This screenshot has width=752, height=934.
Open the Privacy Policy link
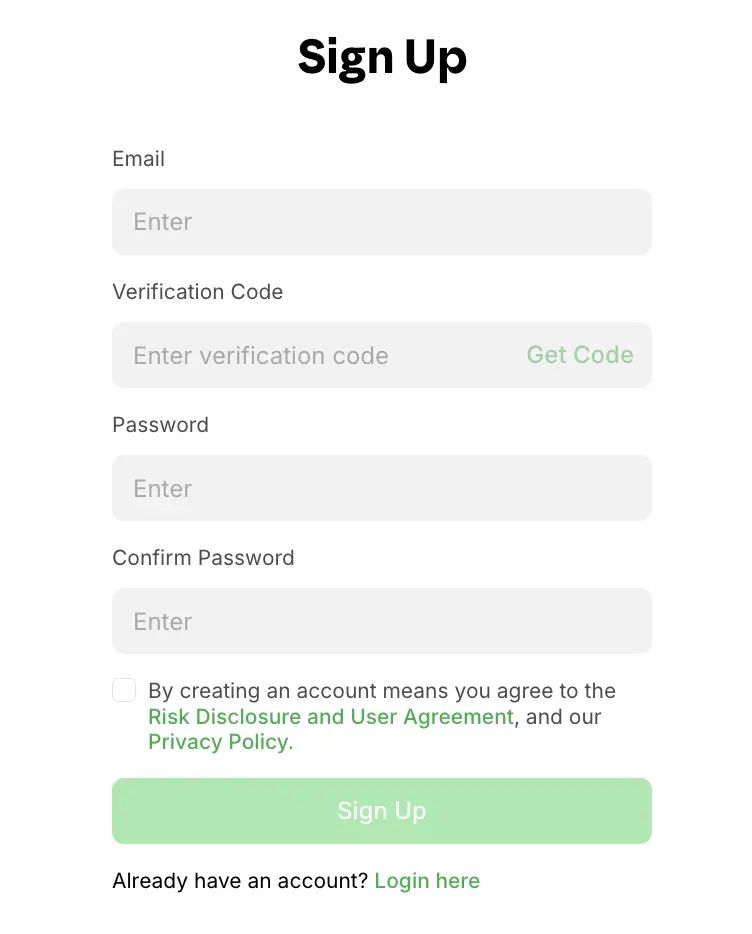219,742
